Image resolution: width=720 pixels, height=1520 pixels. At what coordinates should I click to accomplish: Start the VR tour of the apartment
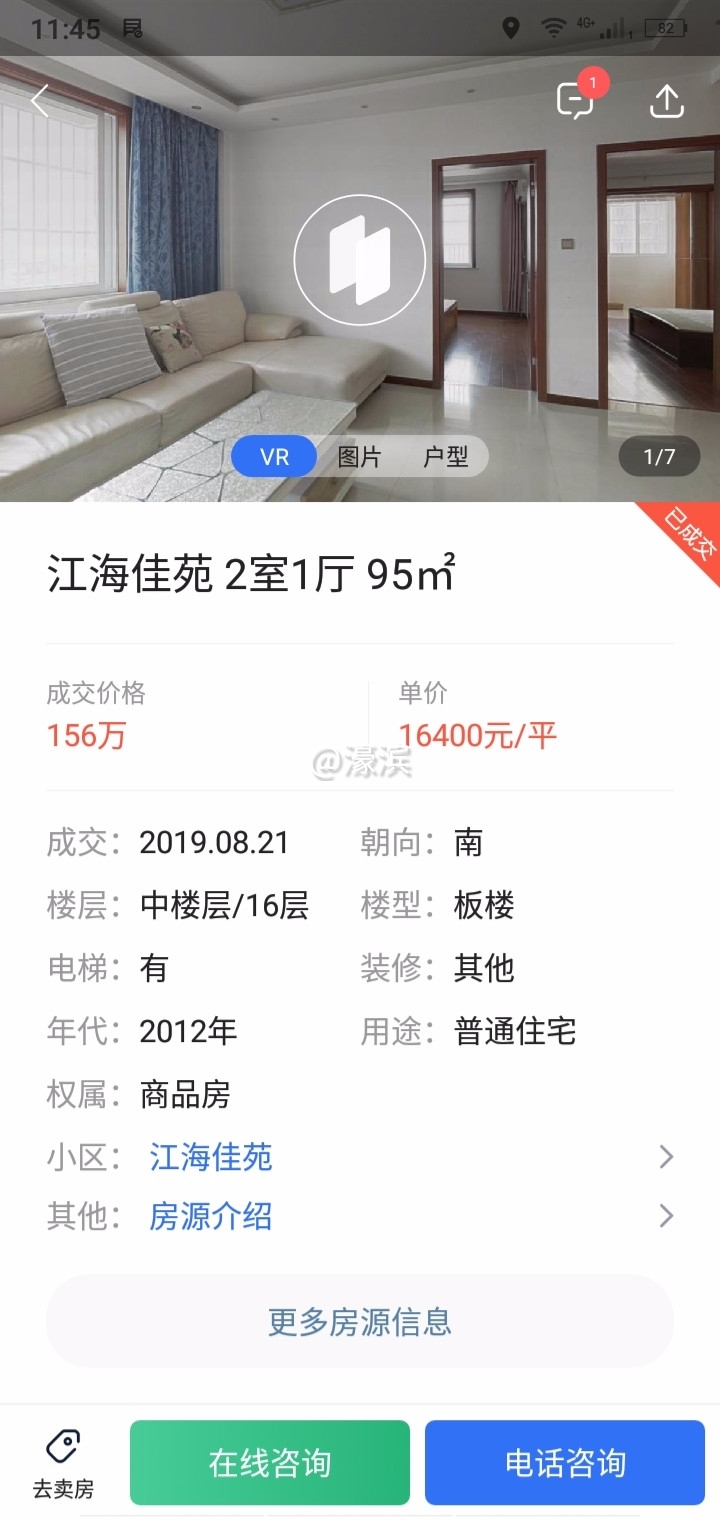(360, 260)
